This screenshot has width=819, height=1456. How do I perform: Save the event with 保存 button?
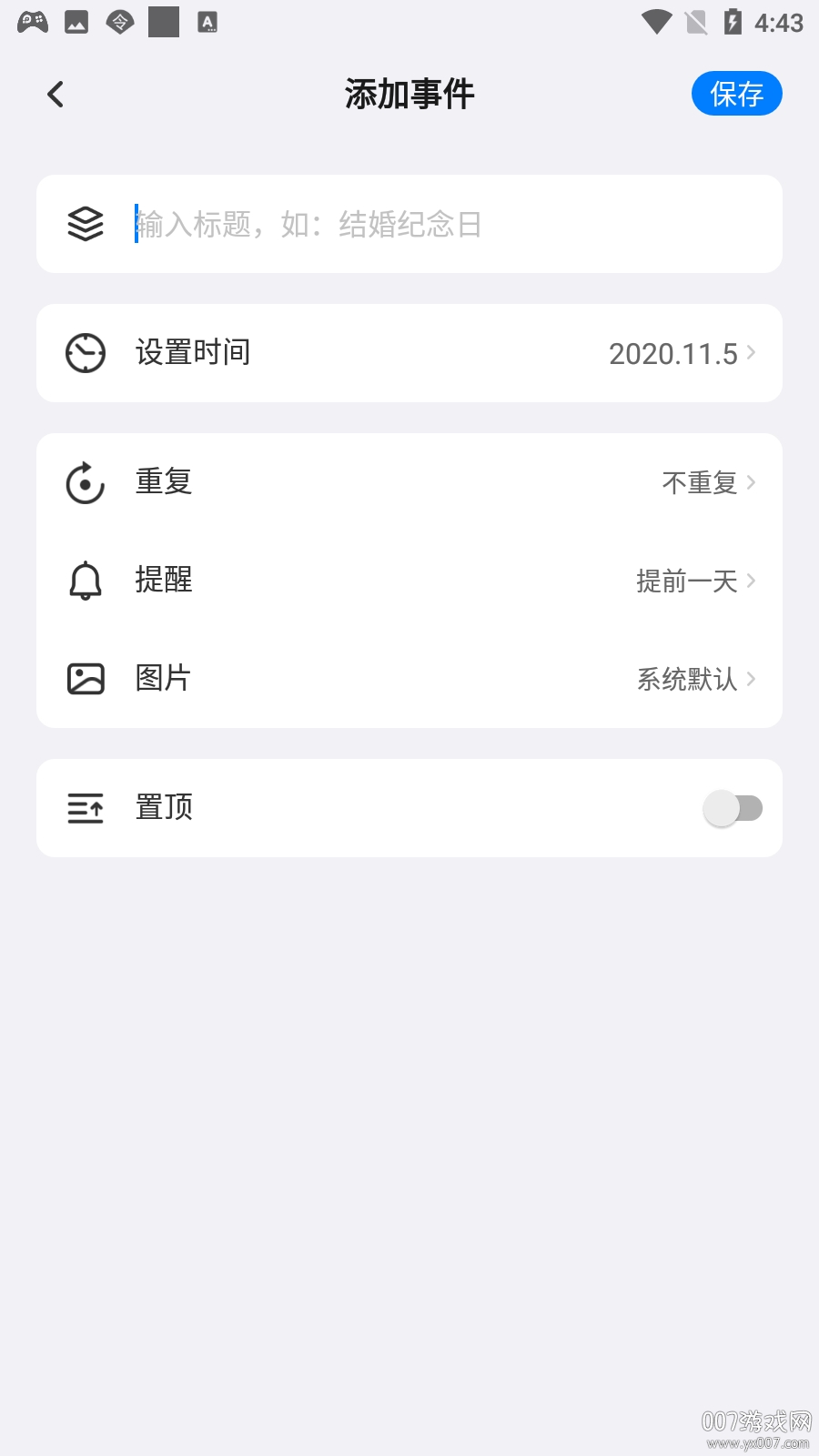point(736,94)
